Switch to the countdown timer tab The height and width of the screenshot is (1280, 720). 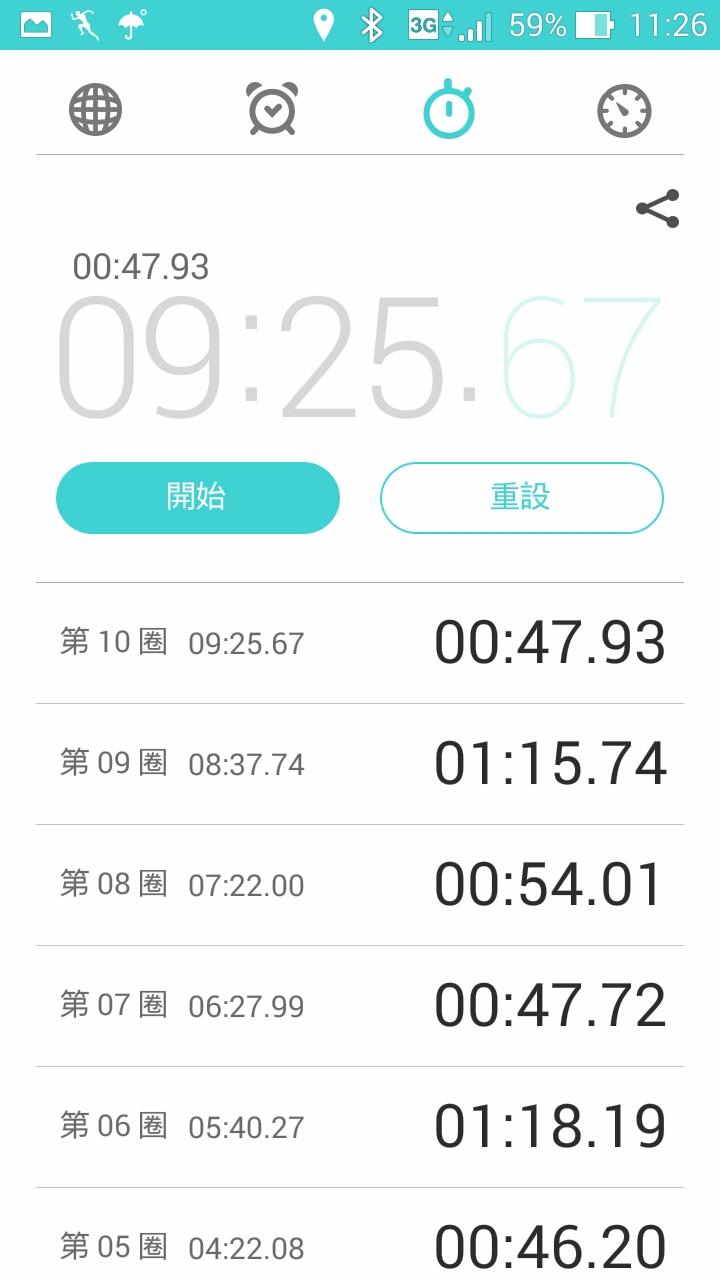point(624,110)
